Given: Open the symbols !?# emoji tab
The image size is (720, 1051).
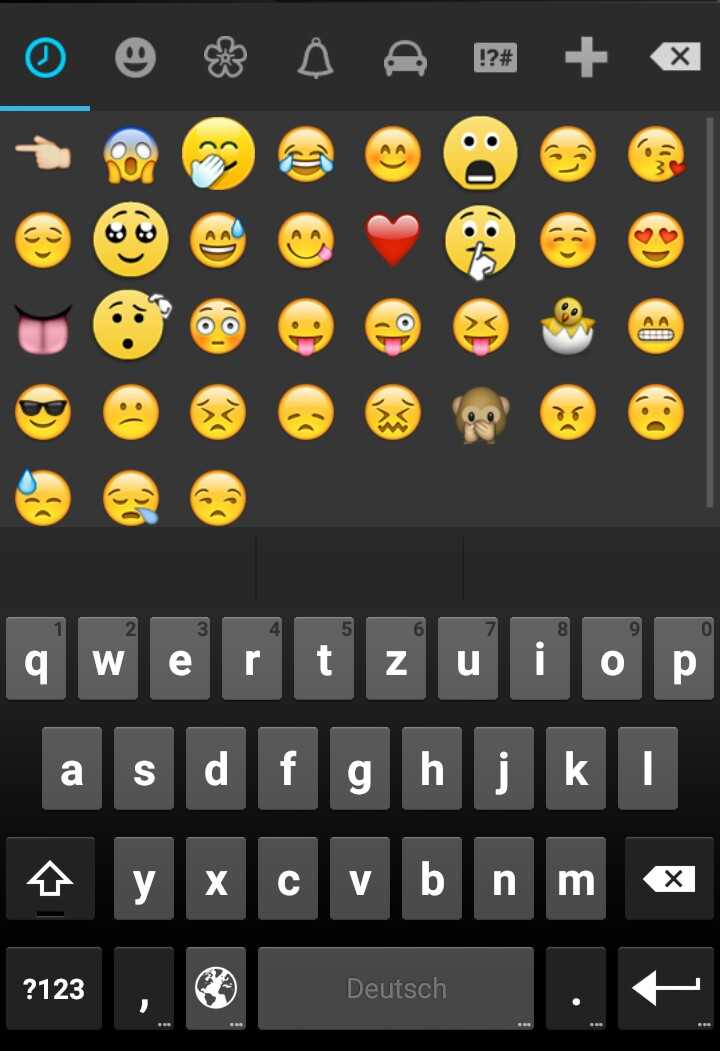Looking at the screenshot, I should click(494, 59).
